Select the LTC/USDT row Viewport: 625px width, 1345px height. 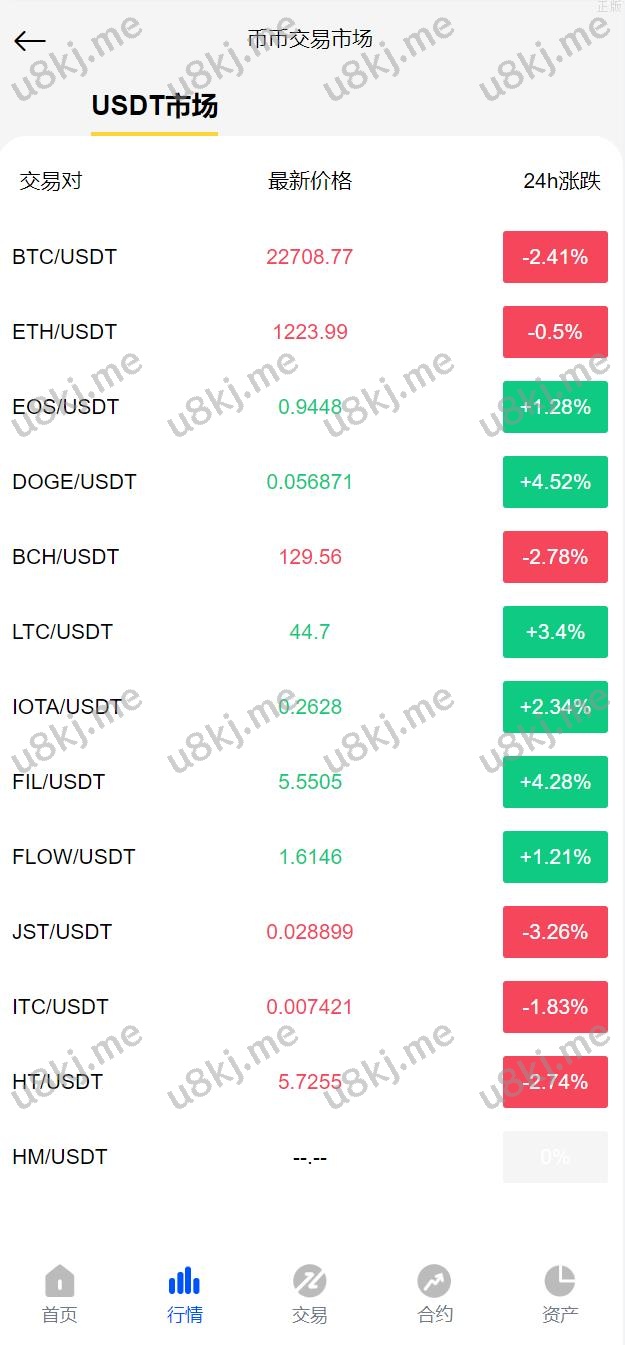coord(62,632)
